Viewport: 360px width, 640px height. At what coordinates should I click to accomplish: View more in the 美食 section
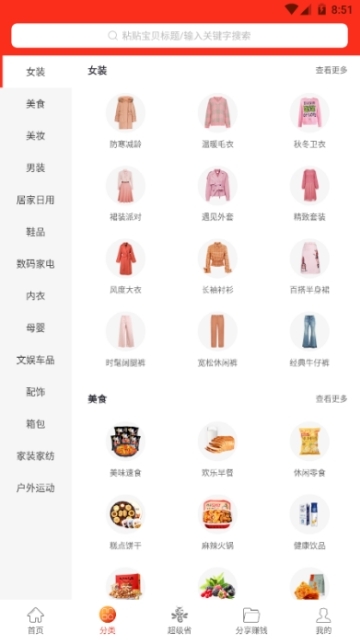331,399
